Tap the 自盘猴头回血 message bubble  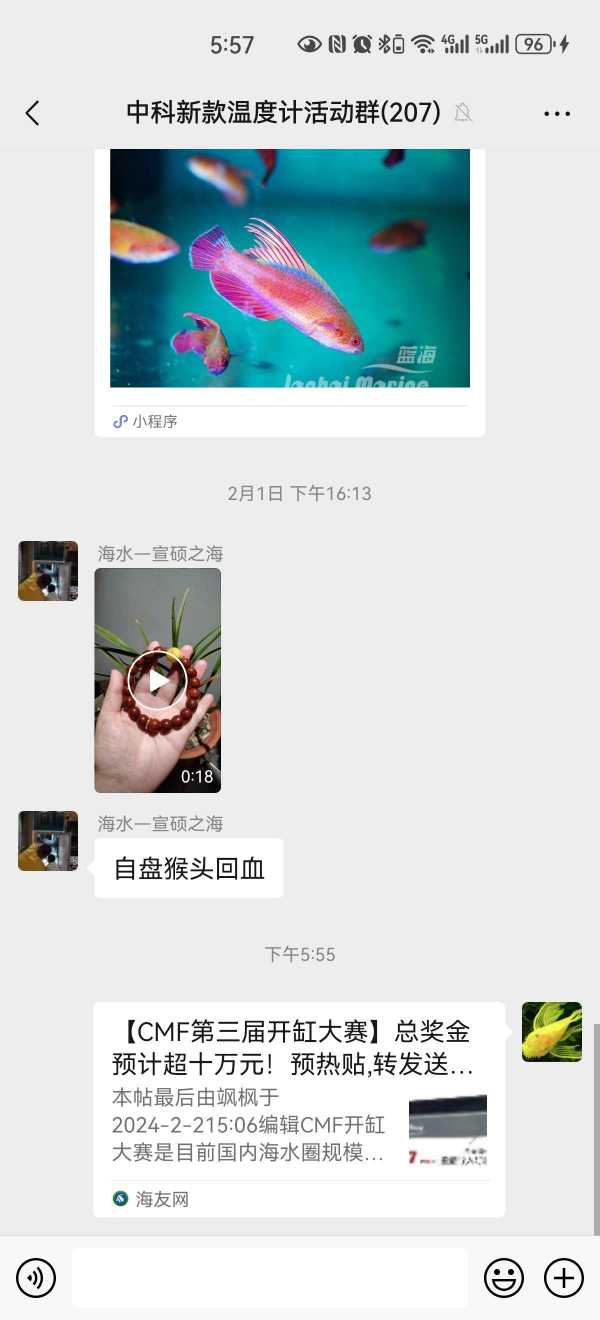[x=189, y=868]
